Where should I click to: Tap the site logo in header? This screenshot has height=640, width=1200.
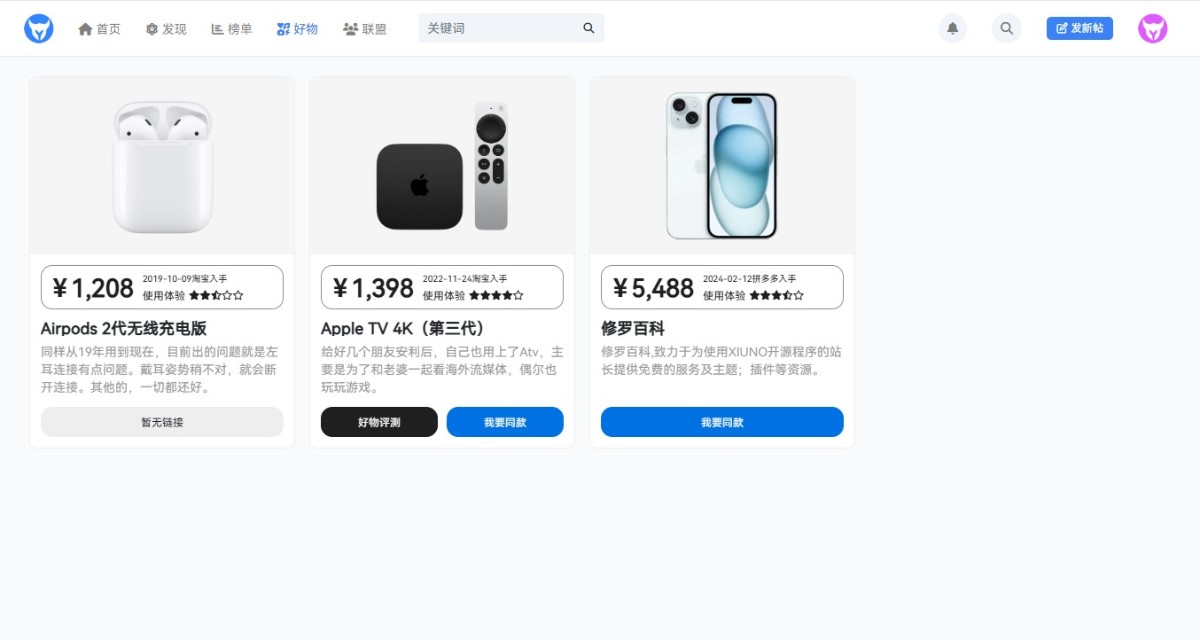click(x=39, y=28)
